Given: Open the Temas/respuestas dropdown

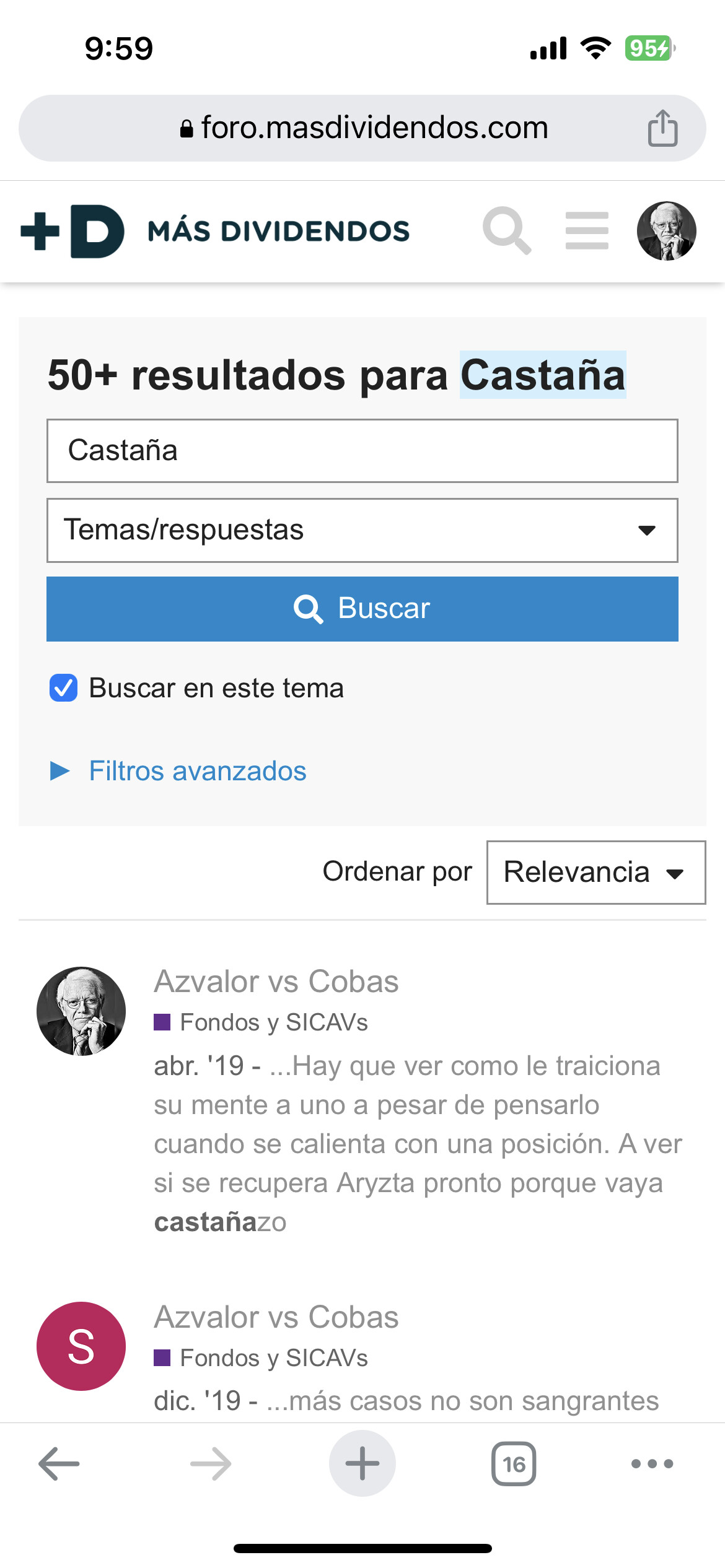Looking at the screenshot, I should tap(362, 530).
